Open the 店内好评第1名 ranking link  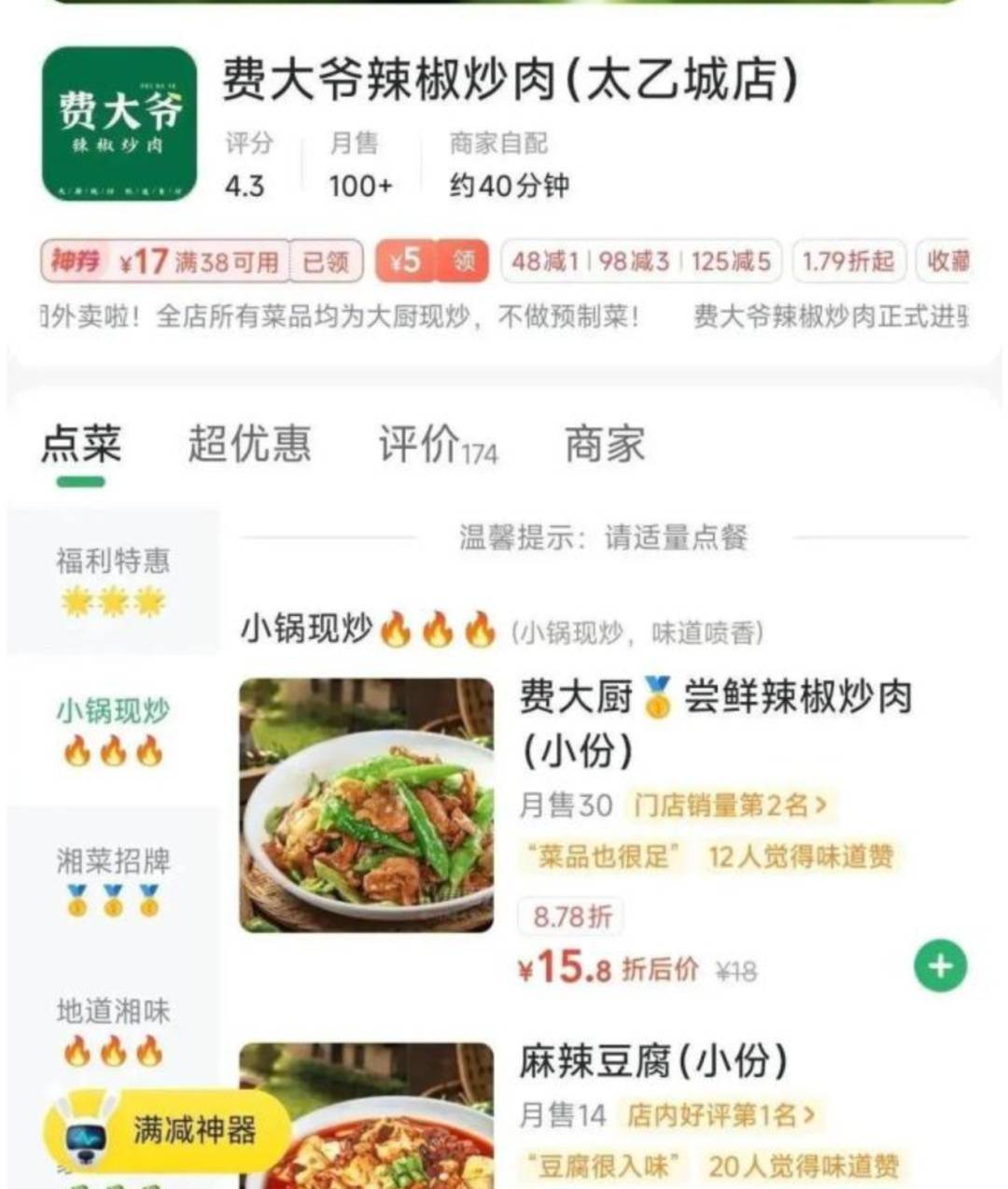(721, 1114)
